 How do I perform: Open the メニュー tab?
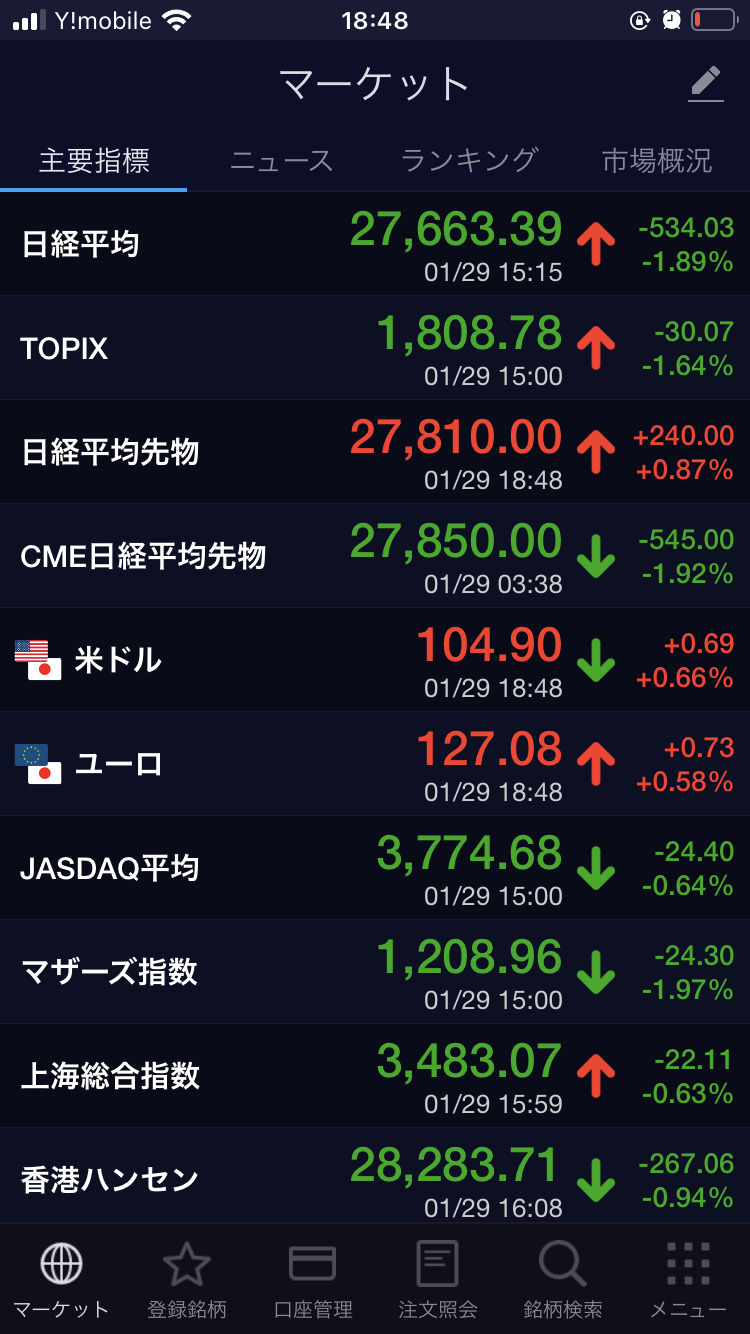[x=688, y=1280]
